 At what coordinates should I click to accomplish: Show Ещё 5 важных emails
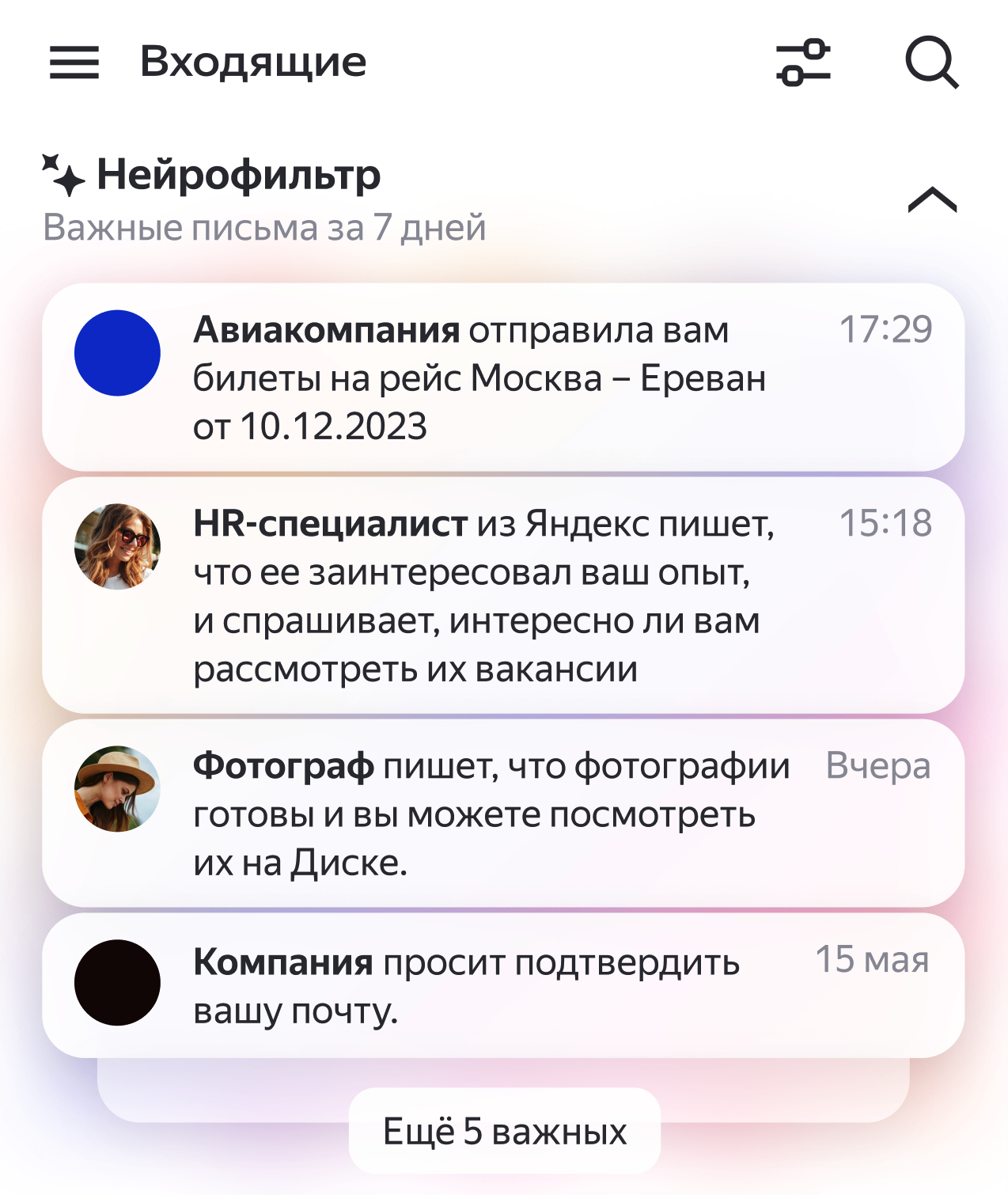coord(505,1131)
